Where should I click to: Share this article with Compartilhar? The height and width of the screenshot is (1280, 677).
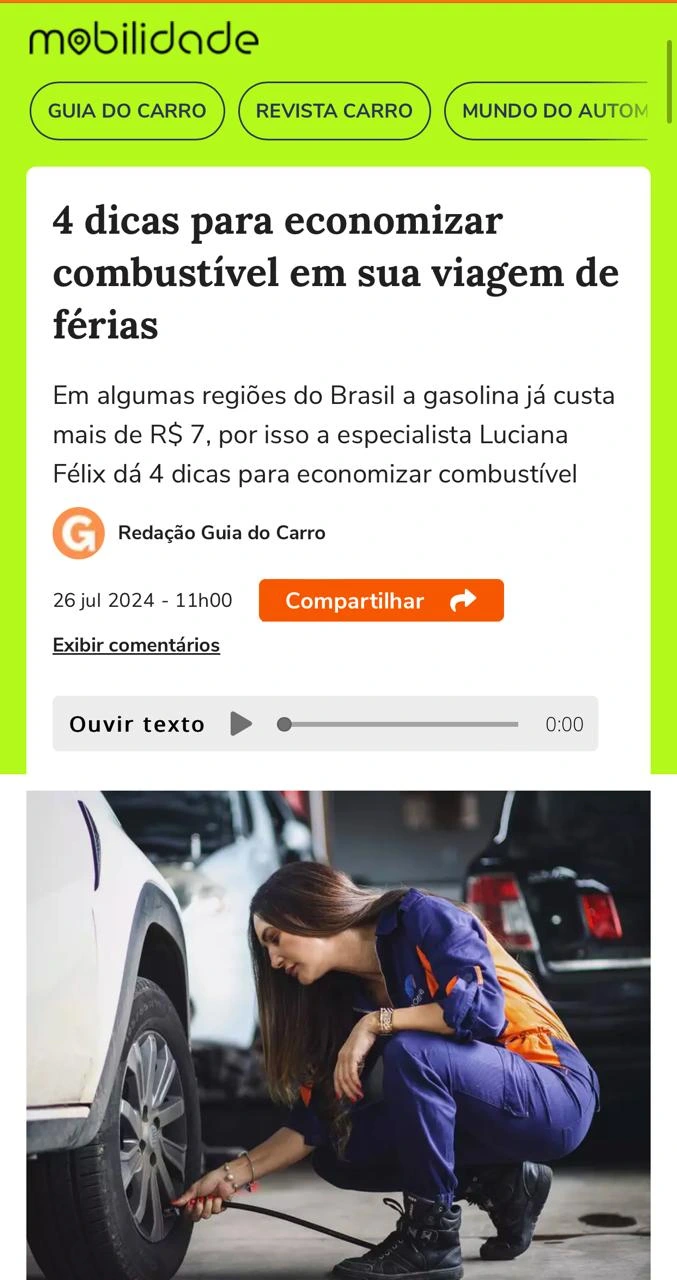381,601
